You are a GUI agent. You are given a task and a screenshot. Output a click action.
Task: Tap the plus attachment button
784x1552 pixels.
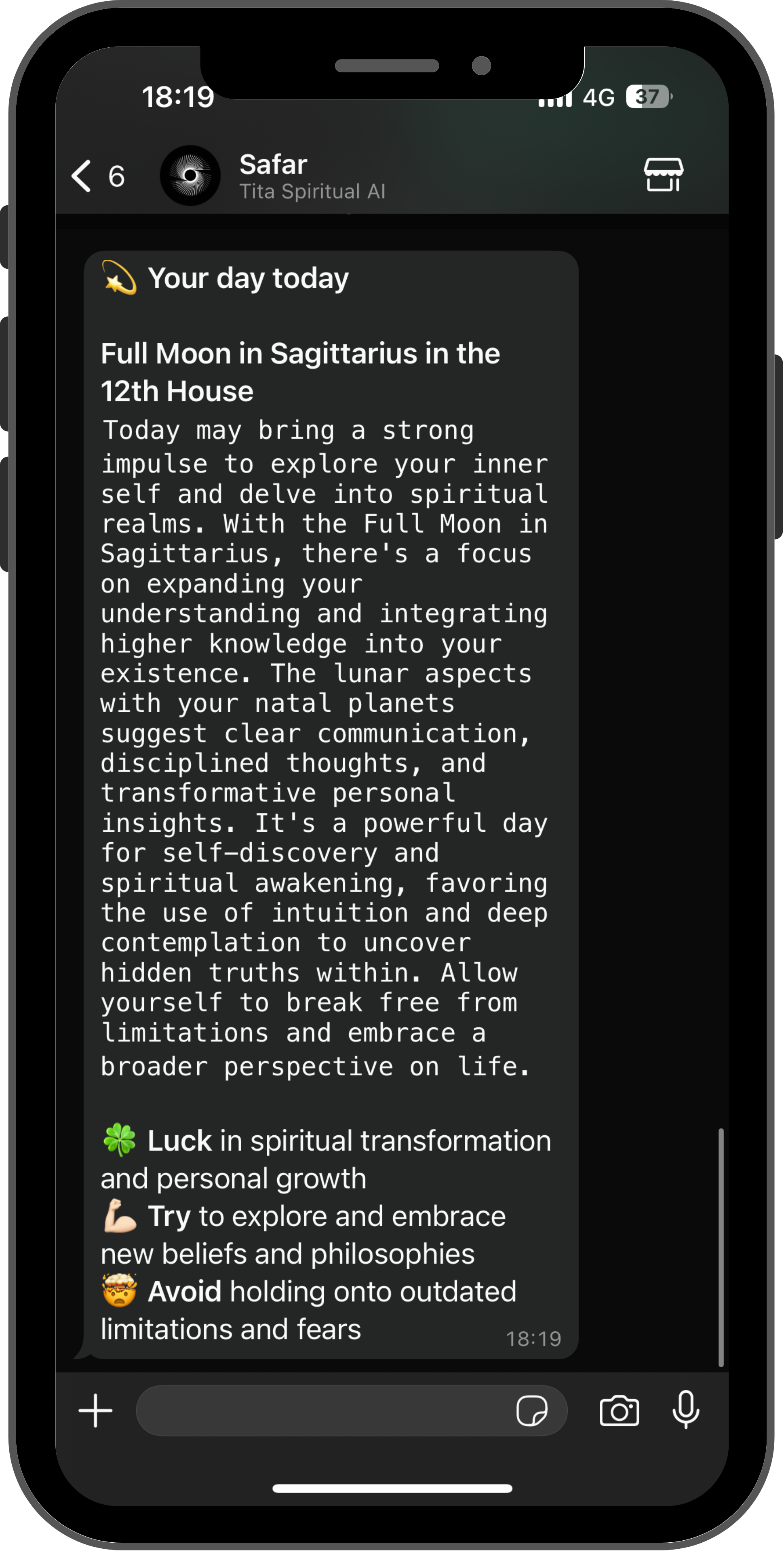click(x=95, y=1411)
